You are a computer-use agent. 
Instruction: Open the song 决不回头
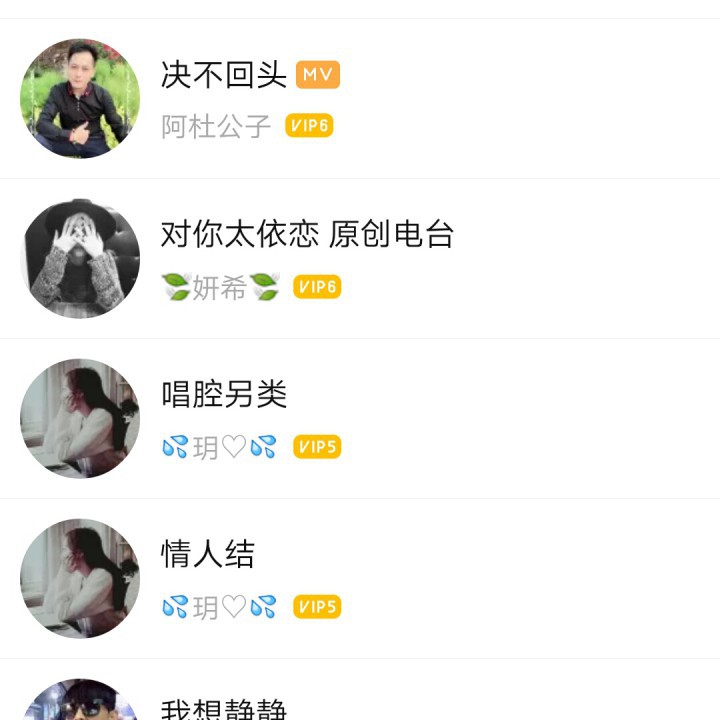(223, 75)
